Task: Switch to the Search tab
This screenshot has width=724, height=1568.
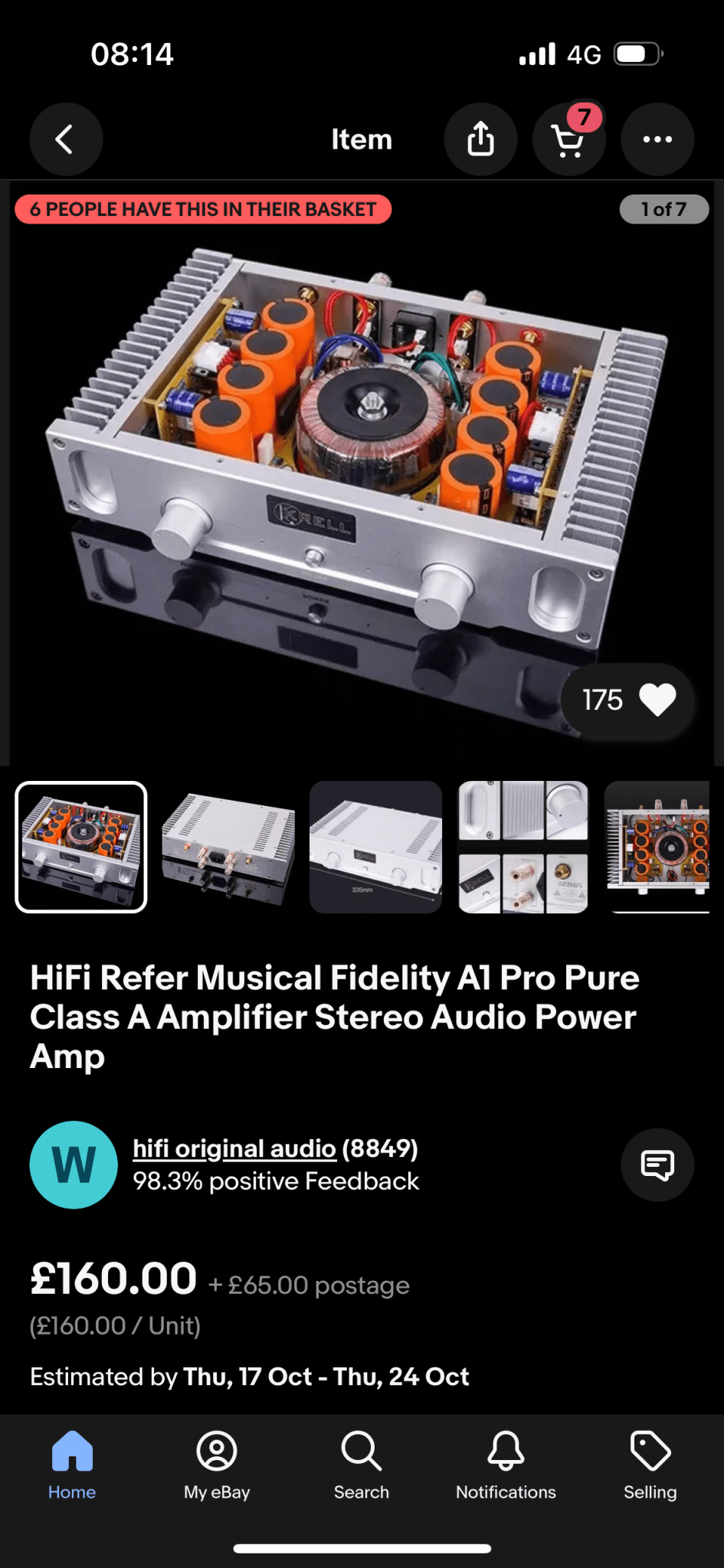Action: click(x=362, y=1465)
